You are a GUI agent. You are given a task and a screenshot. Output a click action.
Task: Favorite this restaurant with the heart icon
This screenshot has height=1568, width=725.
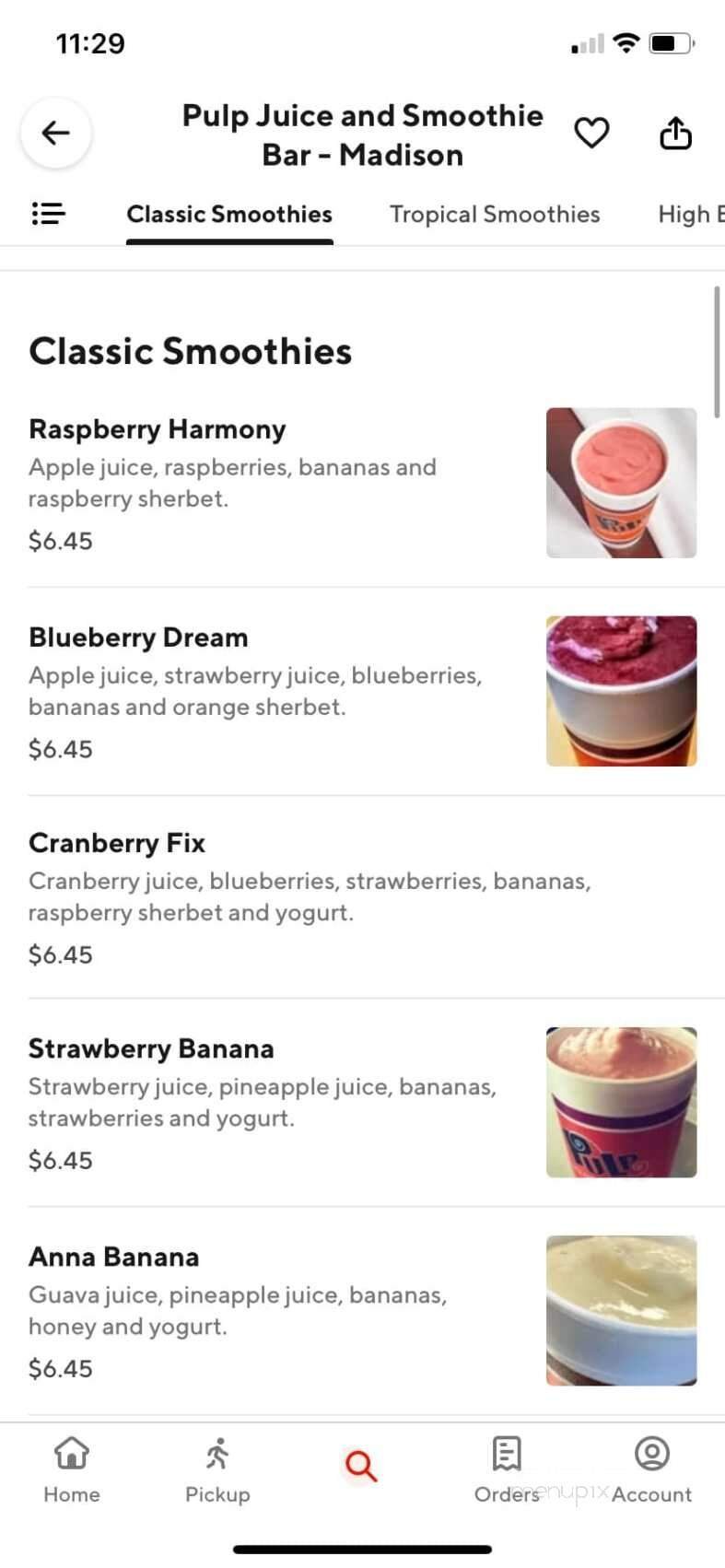(x=591, y=133)
